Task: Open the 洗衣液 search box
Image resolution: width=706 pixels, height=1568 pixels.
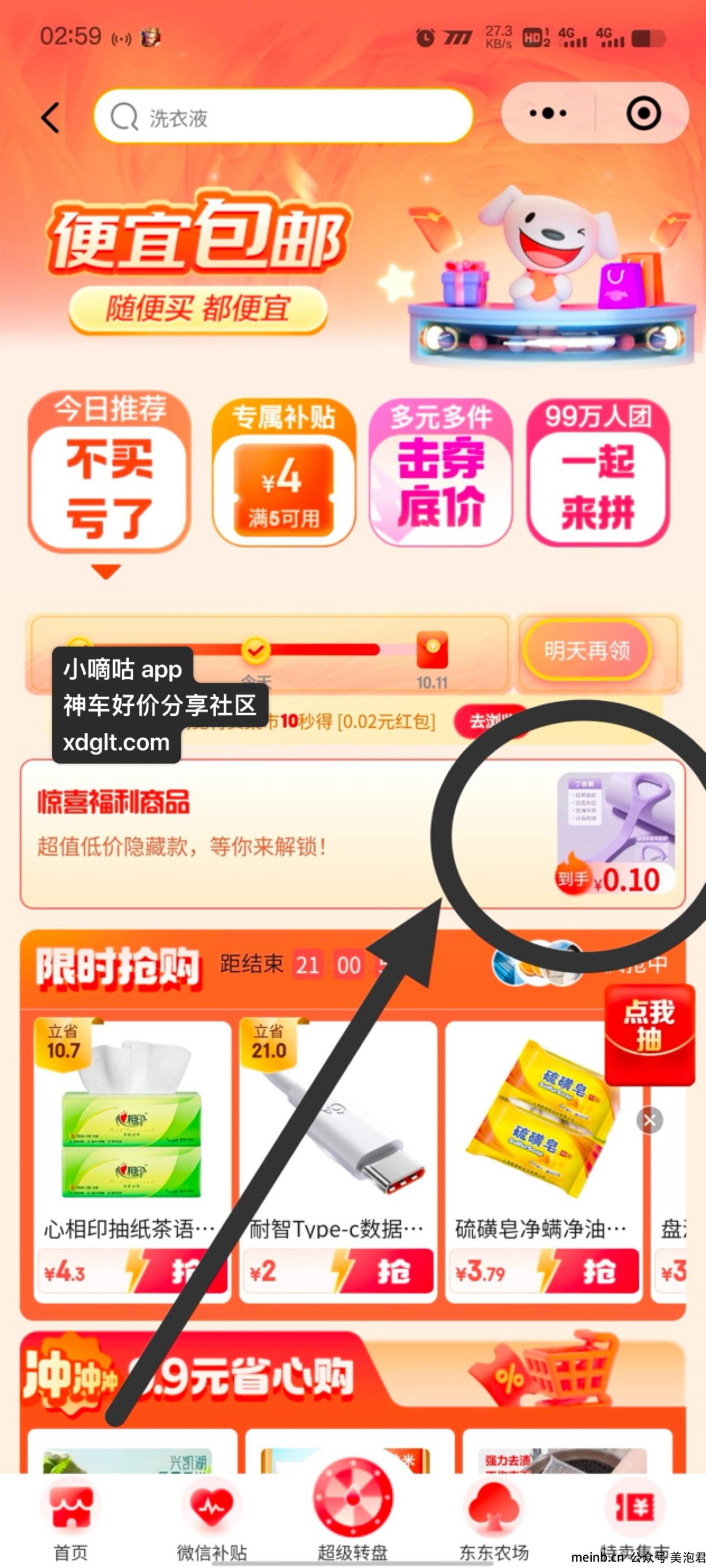Action: [x=283, y=116]
